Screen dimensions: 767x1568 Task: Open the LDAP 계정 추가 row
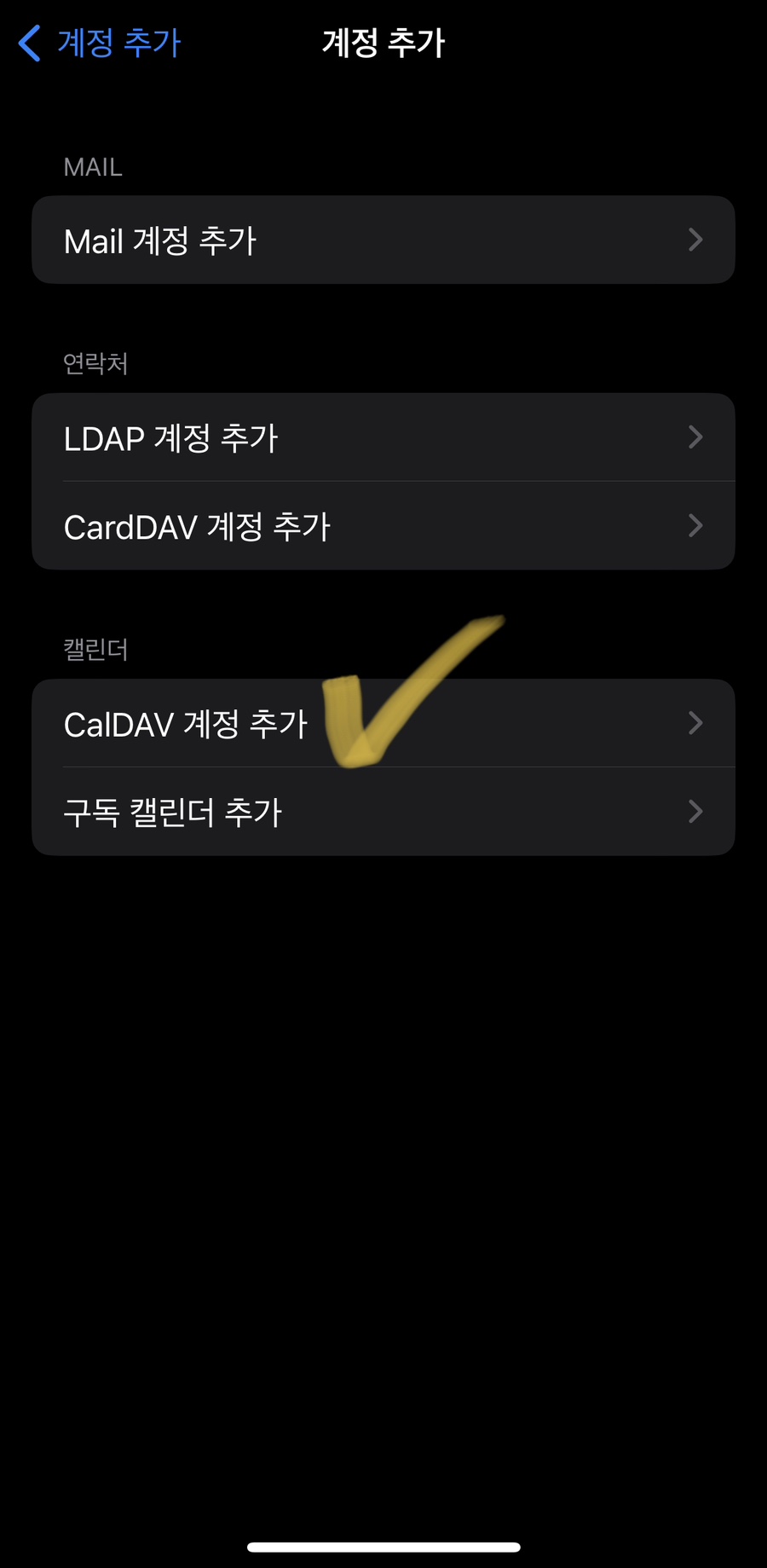[383, 437]
